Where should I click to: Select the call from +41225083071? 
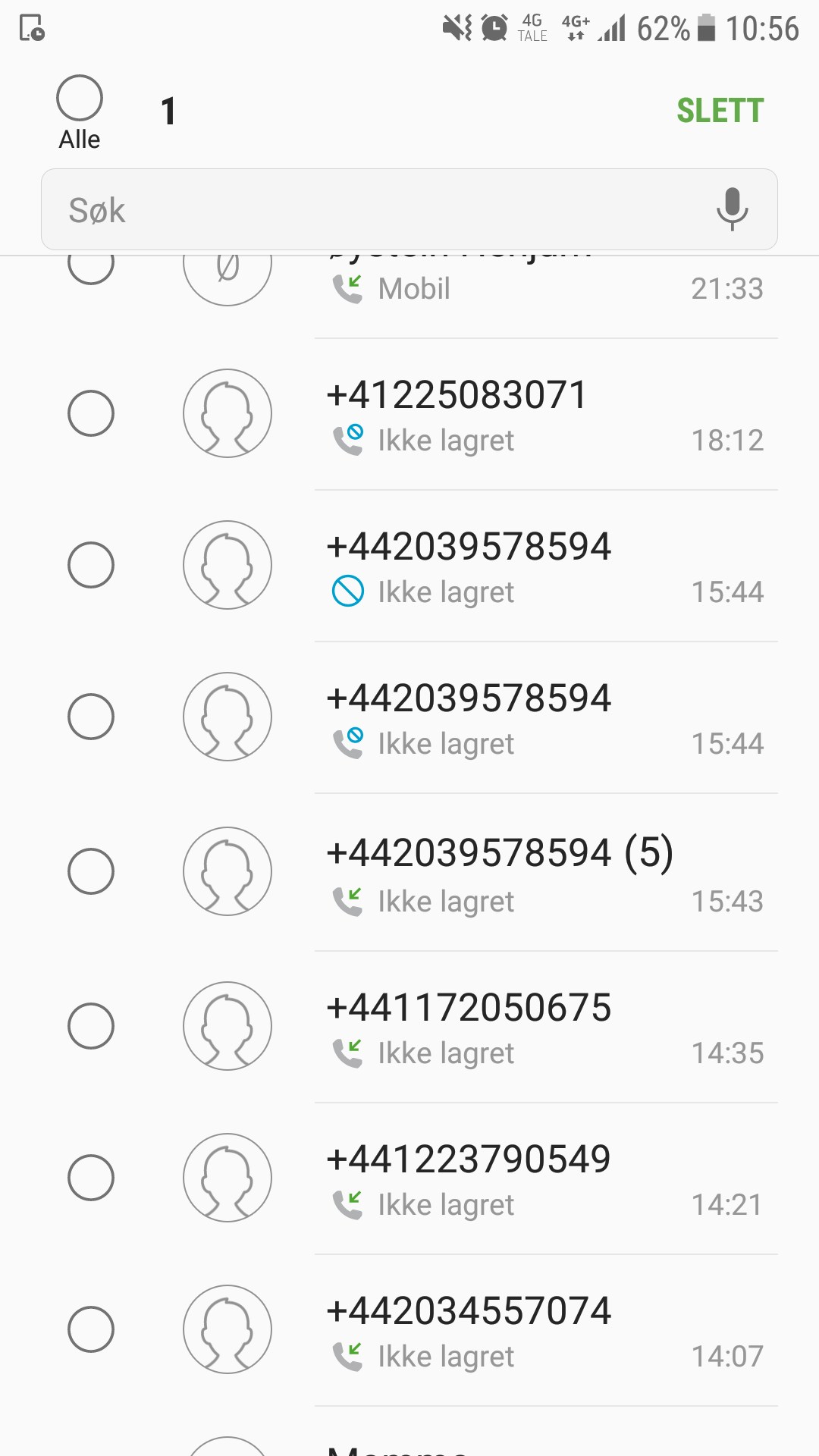91,413
